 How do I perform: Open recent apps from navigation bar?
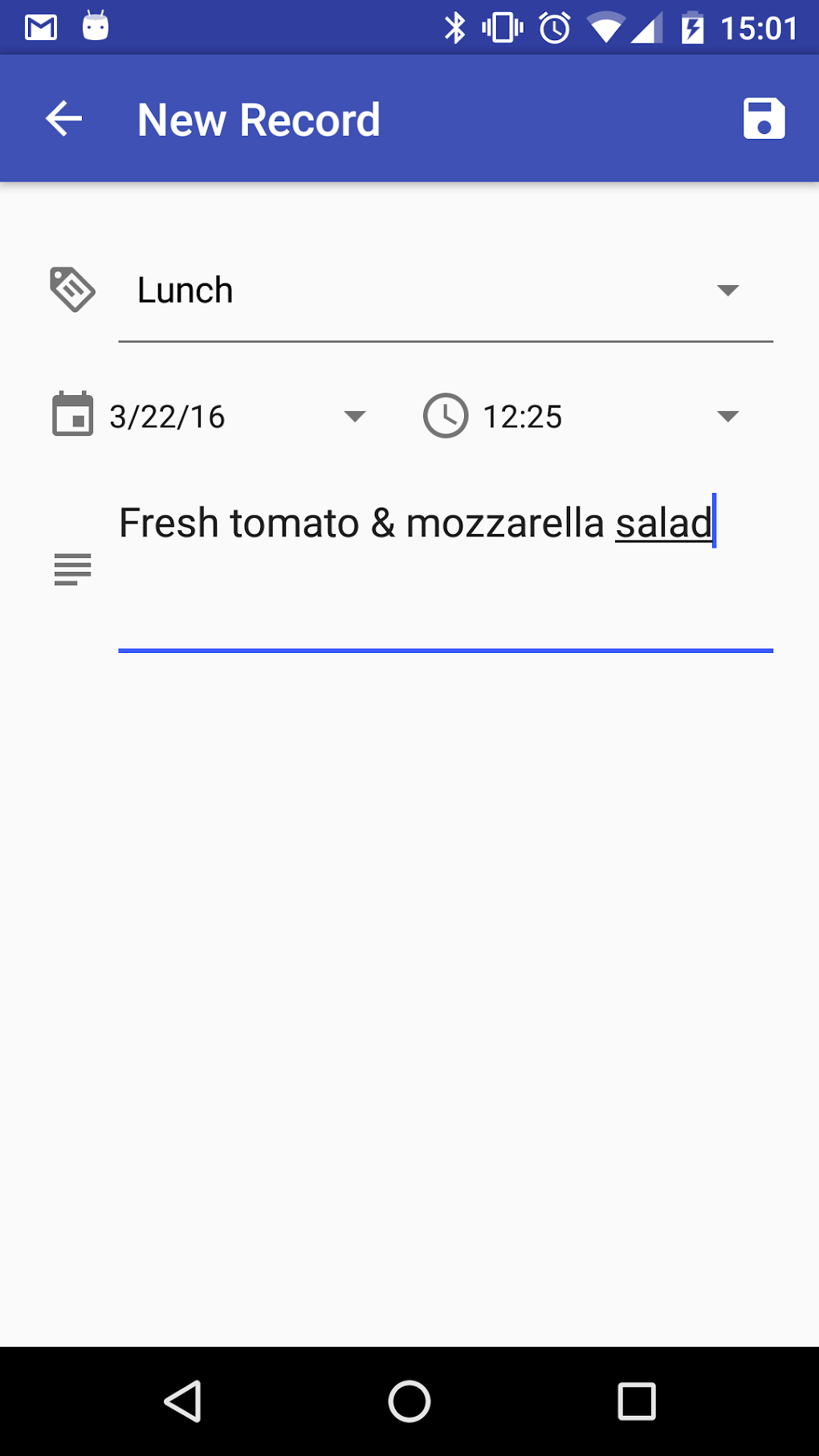[637, 1401]
